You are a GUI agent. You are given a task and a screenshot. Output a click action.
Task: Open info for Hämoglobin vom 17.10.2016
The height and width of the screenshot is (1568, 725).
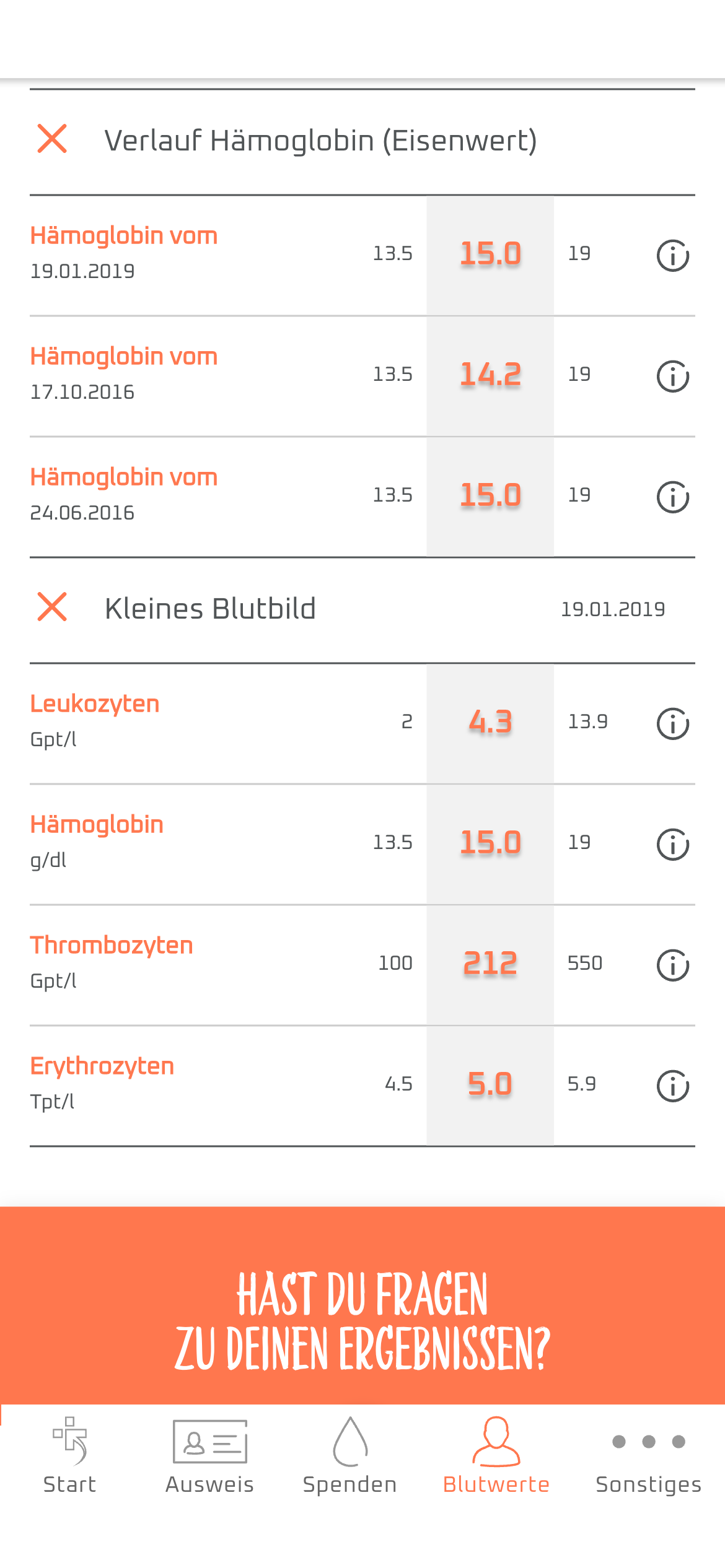[672, 376]
